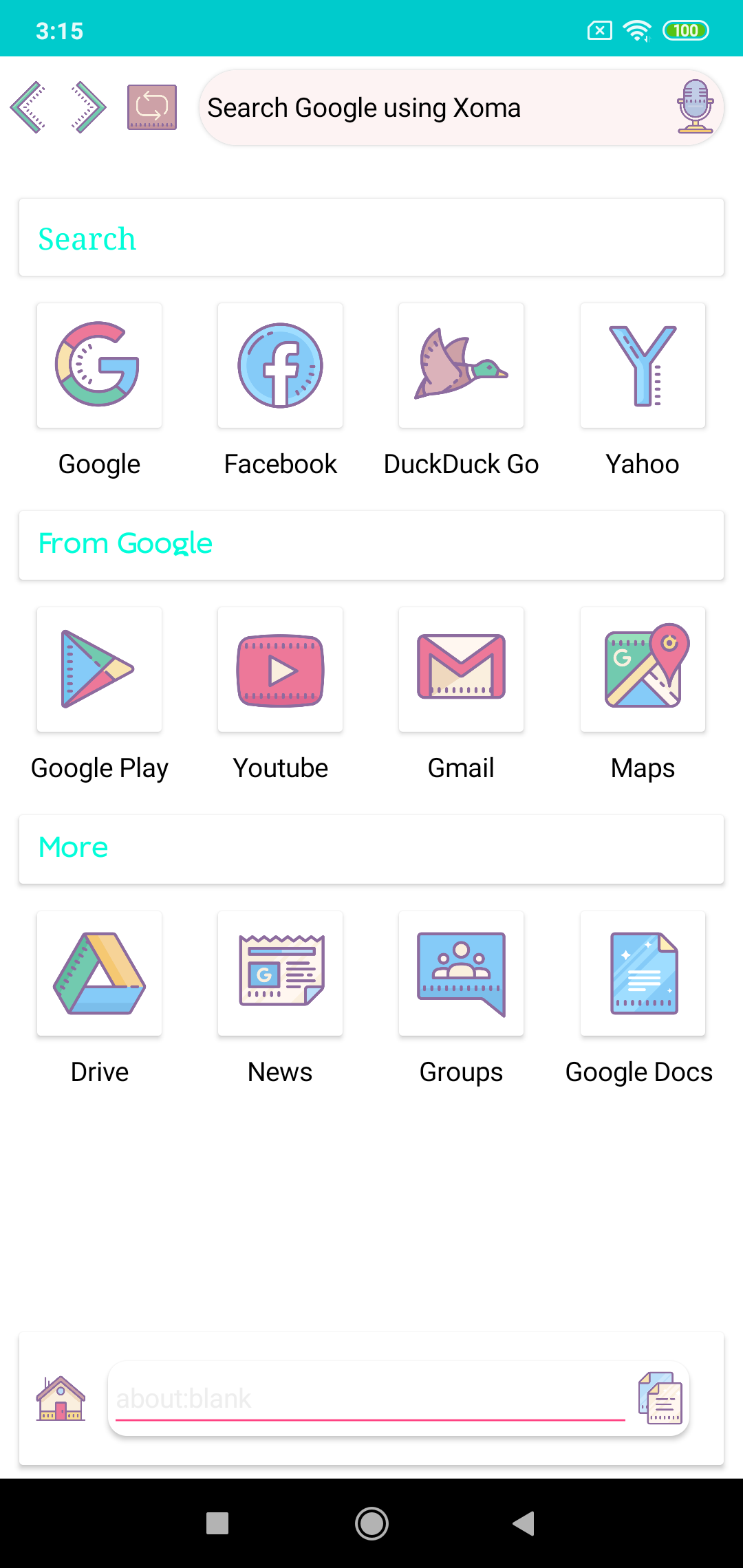743x1568 pixels.
Task: Open the Youtube tile
Action: click(x=281, y=670)
